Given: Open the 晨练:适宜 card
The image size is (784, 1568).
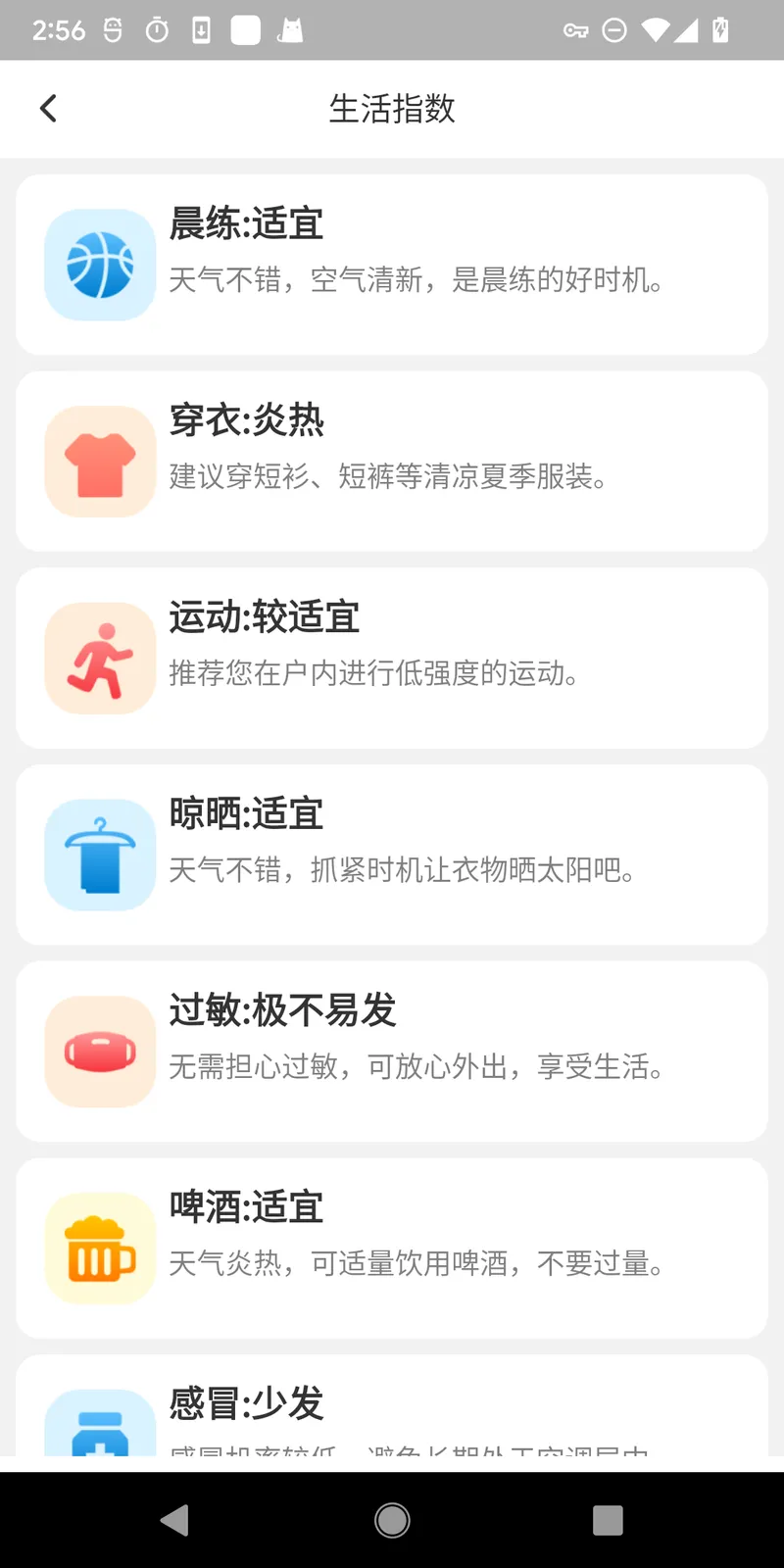Looking at the screenshot, I should pos(392,265).
